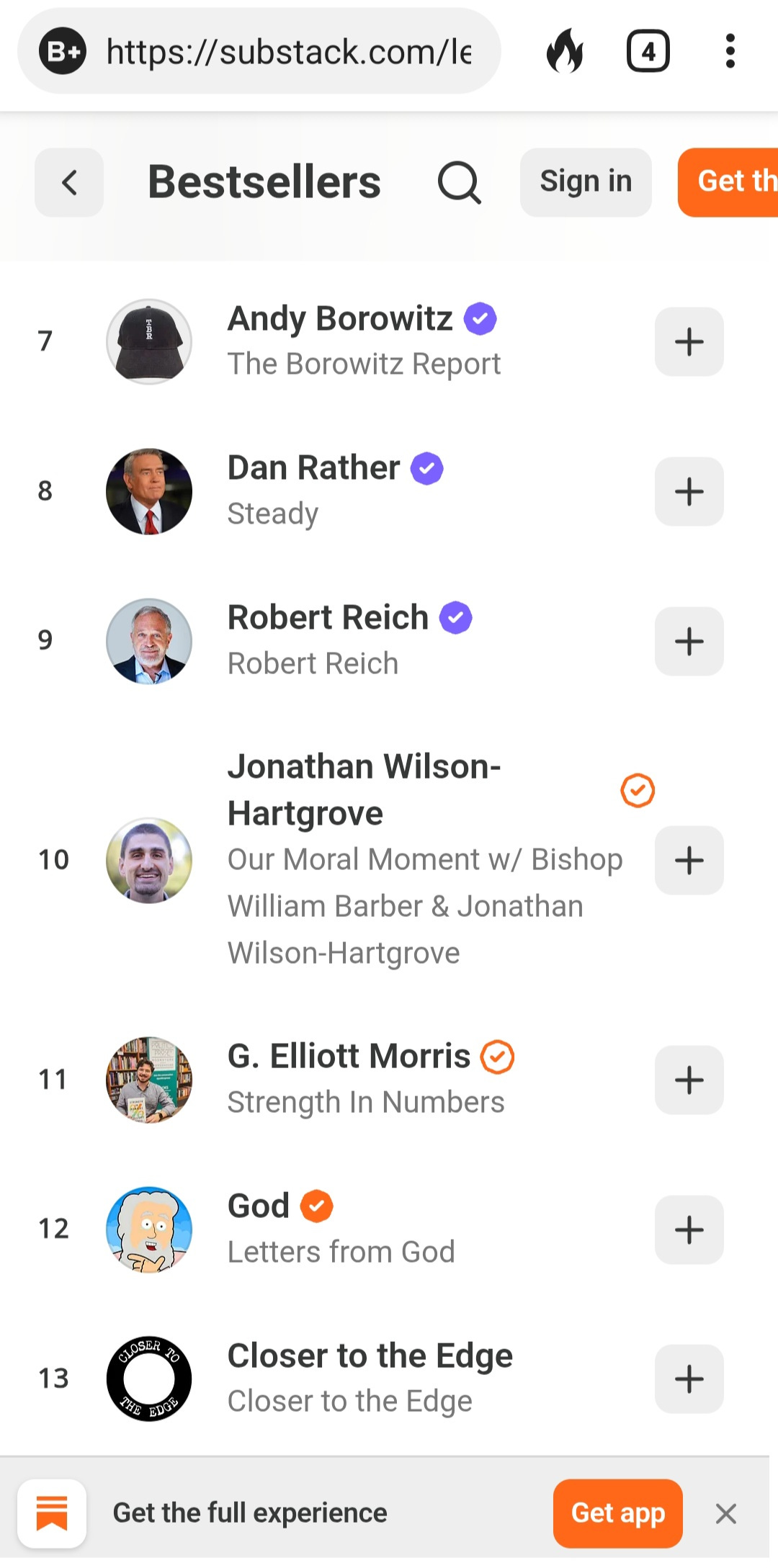Dismiss the Get the full experience banner
Viewport: 778px width, 1568px height.
[x=726, y=1513]
